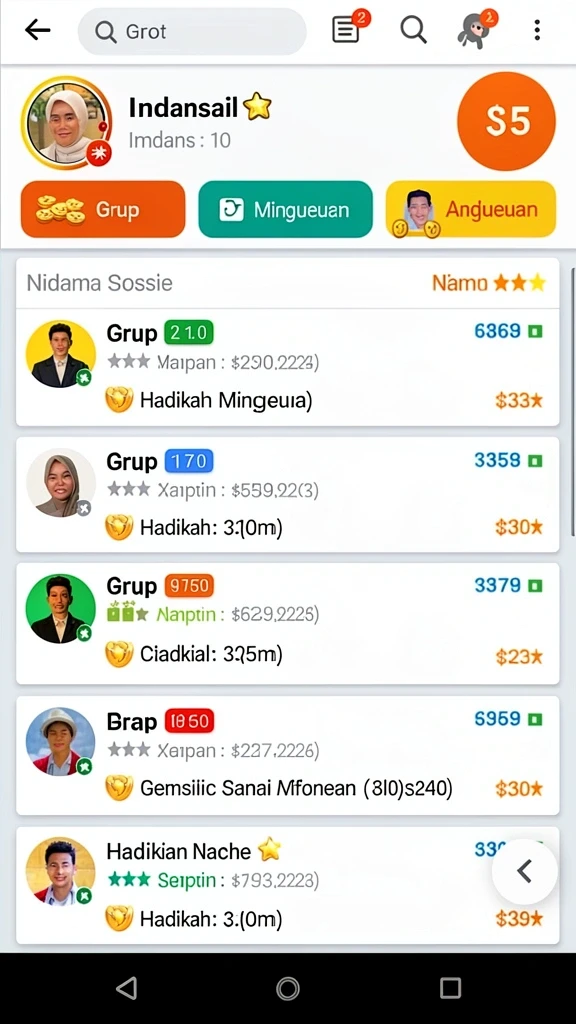Open the Grup 210 row
This screenshot has width=576, height=1024.
point(287,368)
